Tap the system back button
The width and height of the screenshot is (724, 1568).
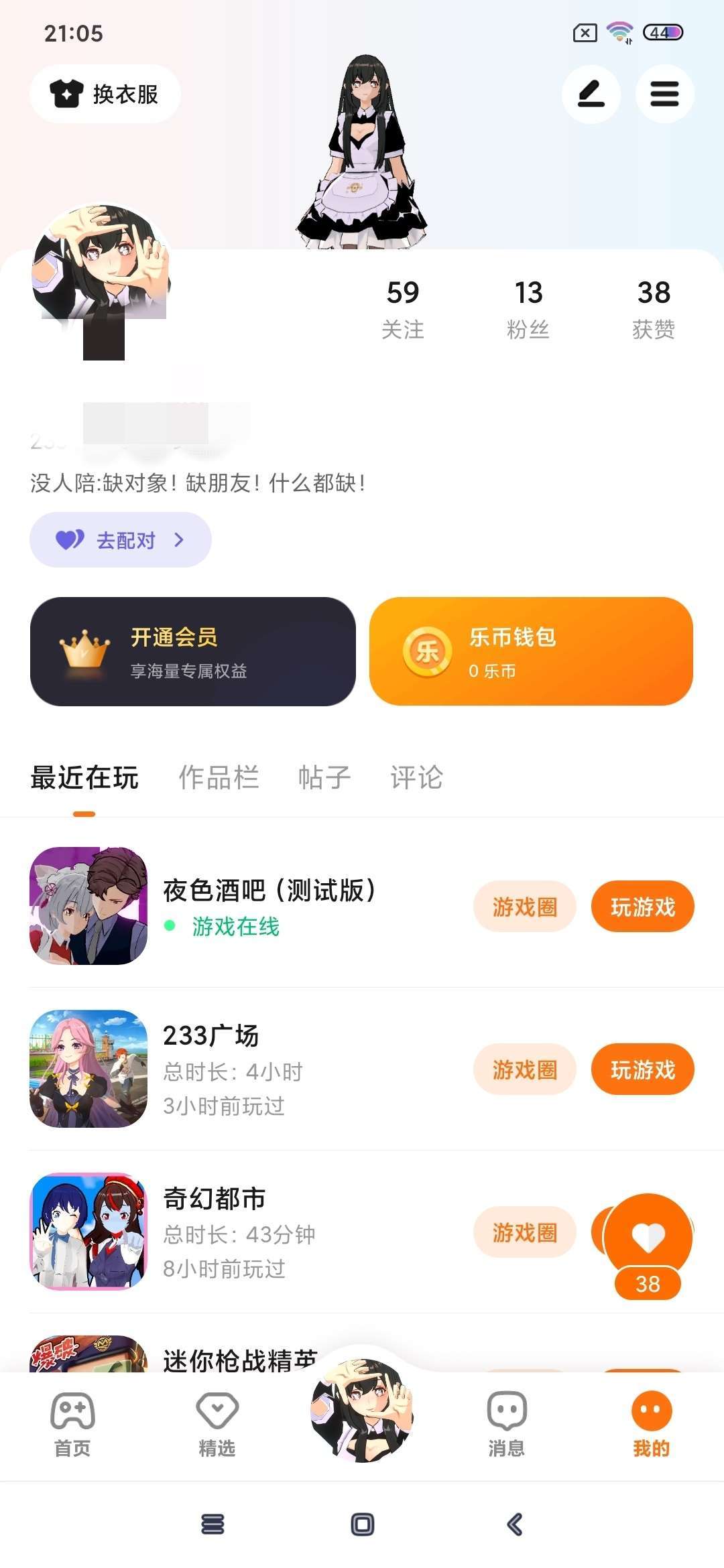(x=514, y=1524)
